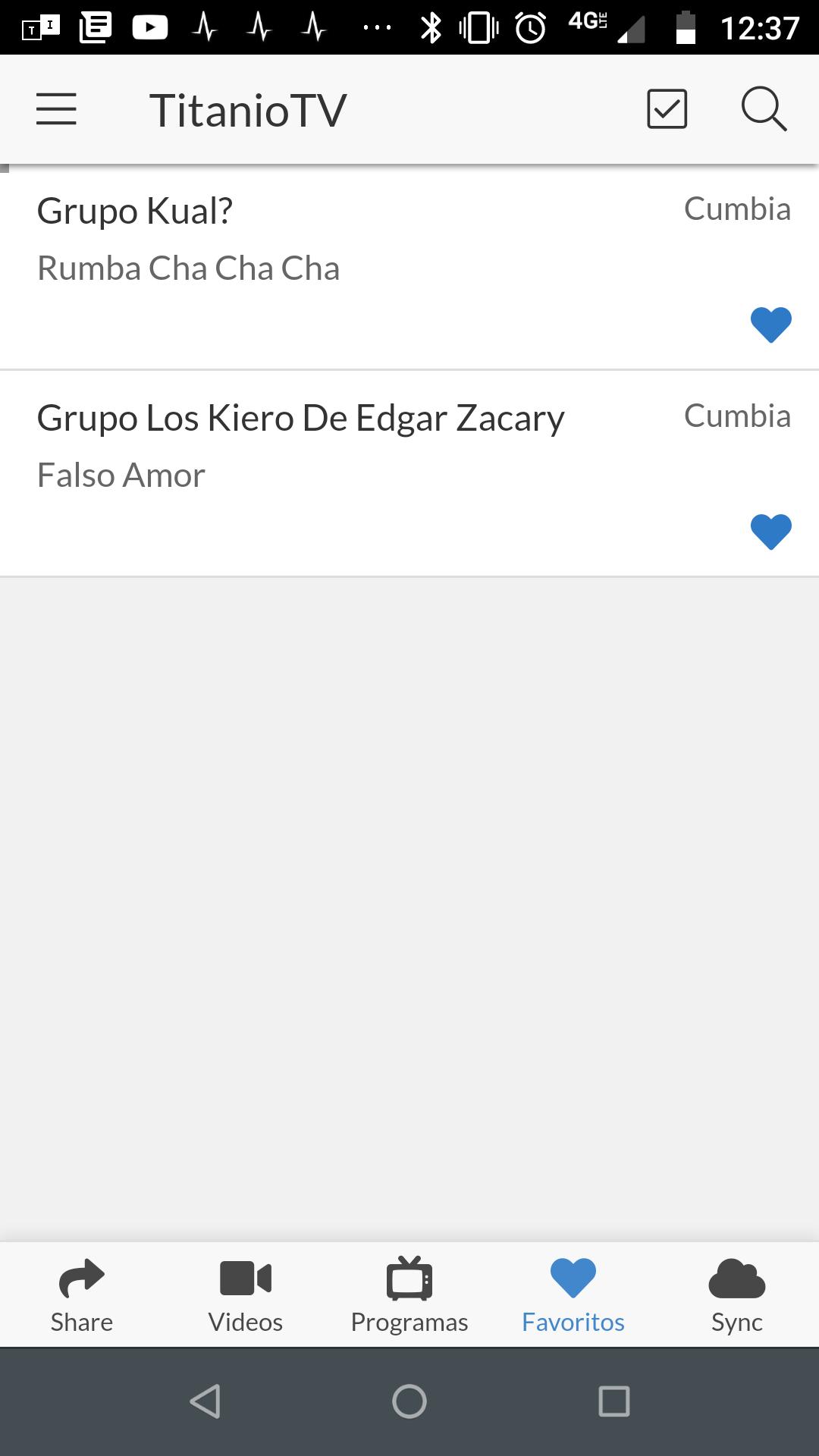Open Grupo Kual? Rumba Cha Cha Cha

click(409, 267)
